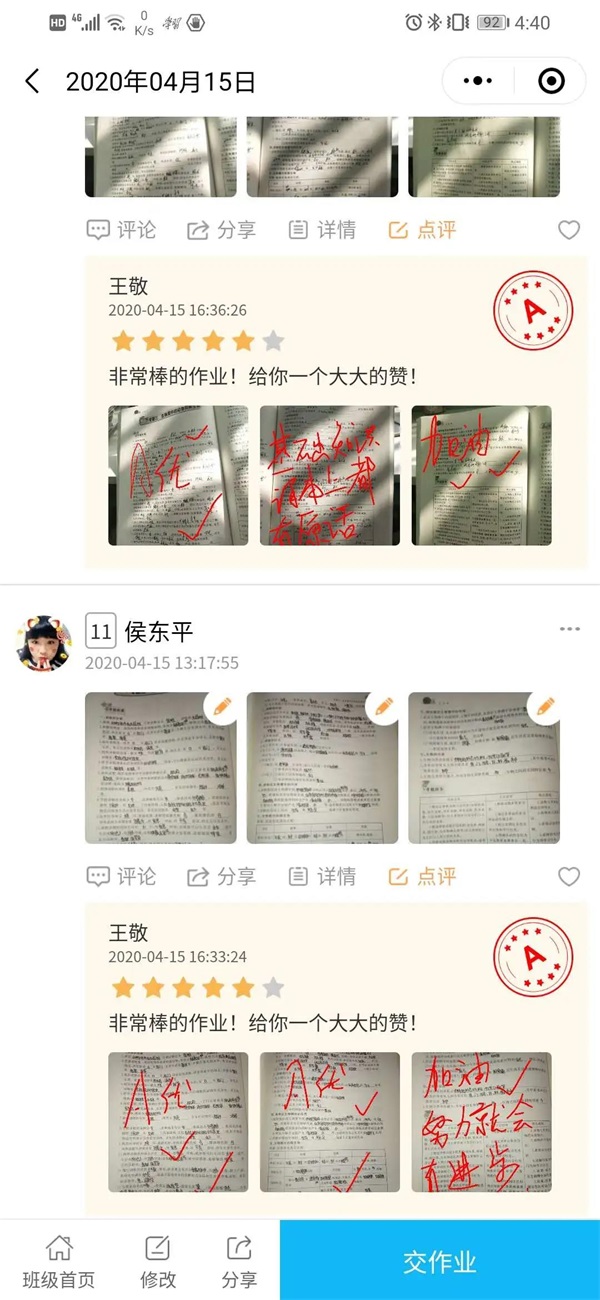Open 详情 under 侯东平's homework photos
This screenshot has width=600, height=1300.
point(322,877)
